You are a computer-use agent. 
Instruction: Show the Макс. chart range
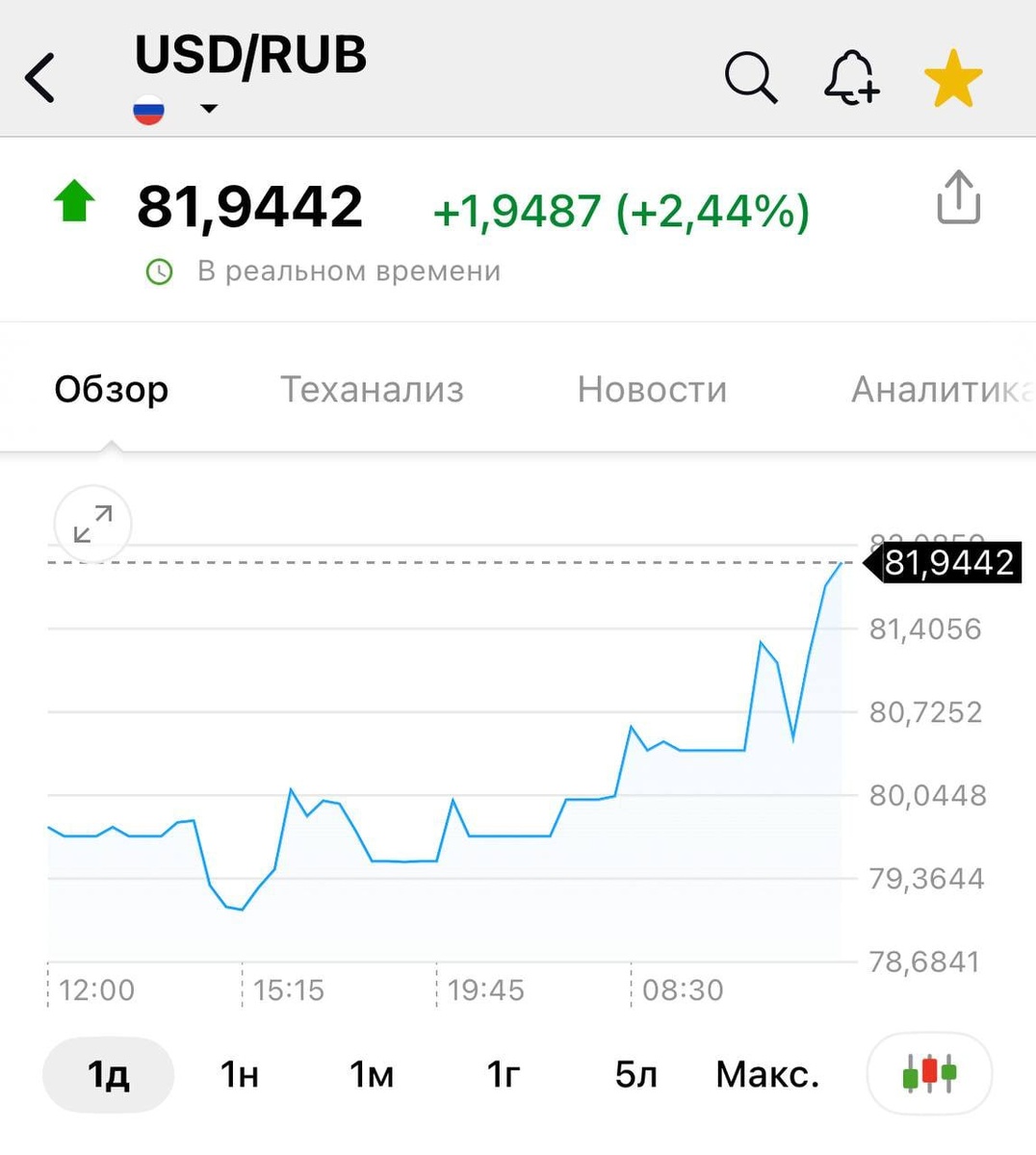[x=767, y=1073]
